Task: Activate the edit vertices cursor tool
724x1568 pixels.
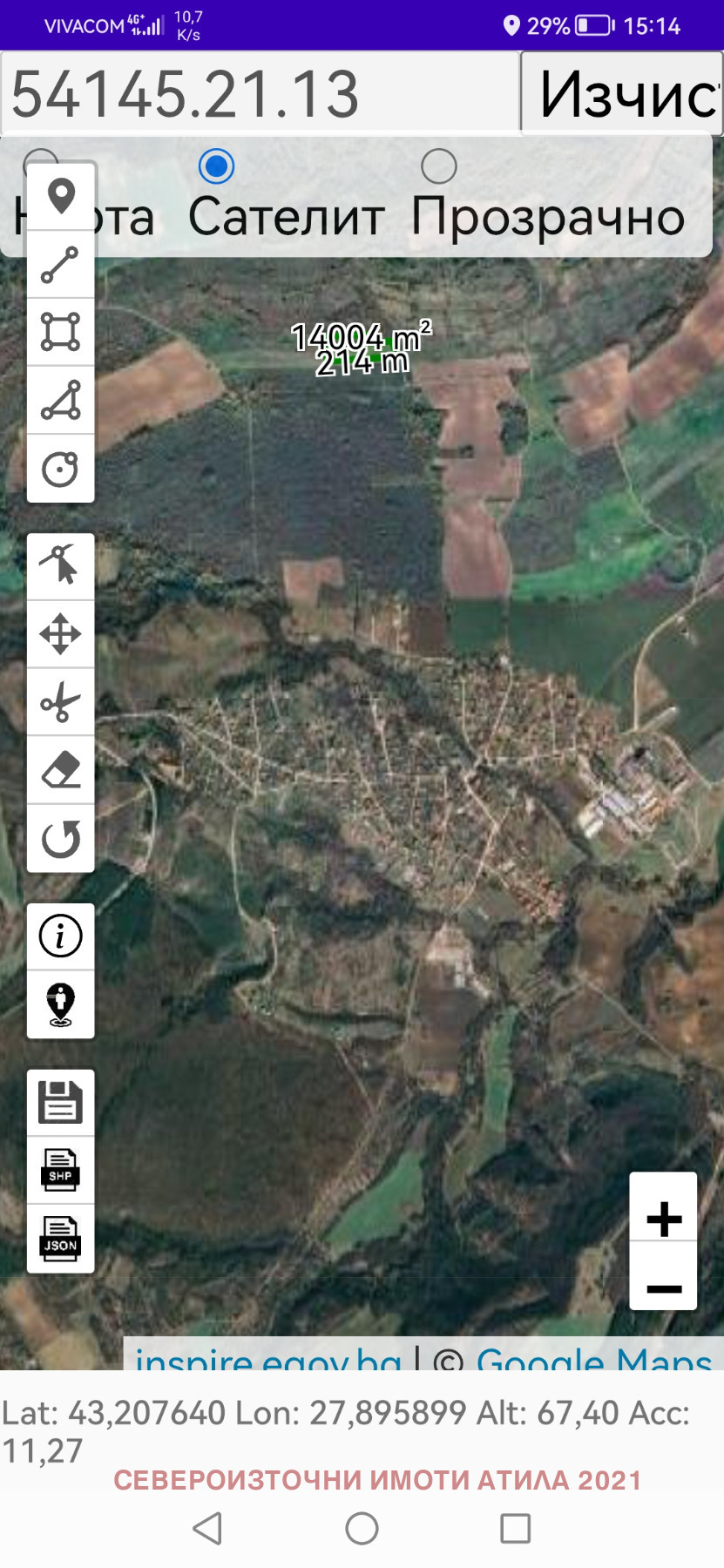Action: pos(61,566)
